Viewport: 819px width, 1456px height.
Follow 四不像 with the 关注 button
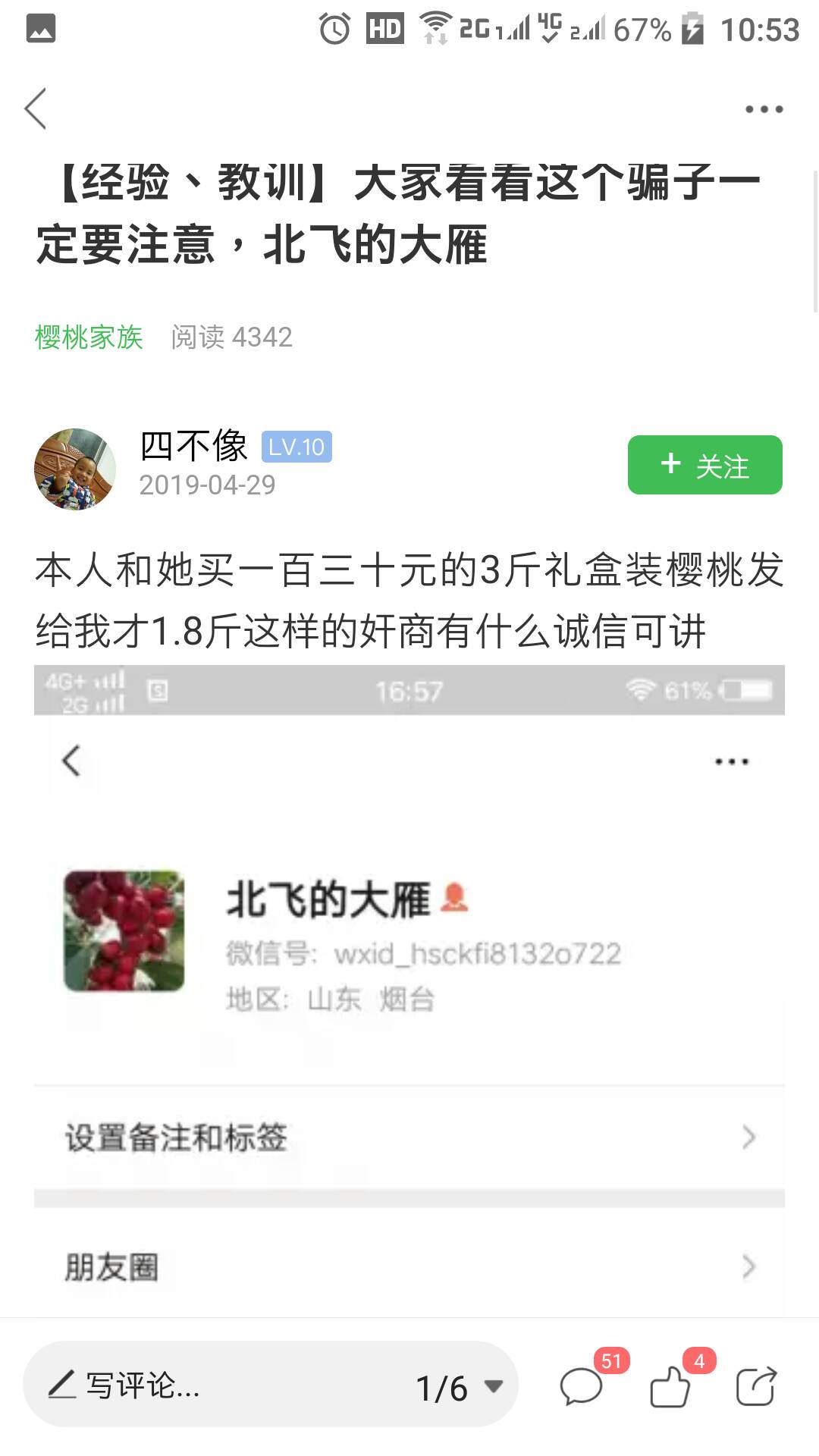coord(704,465)
